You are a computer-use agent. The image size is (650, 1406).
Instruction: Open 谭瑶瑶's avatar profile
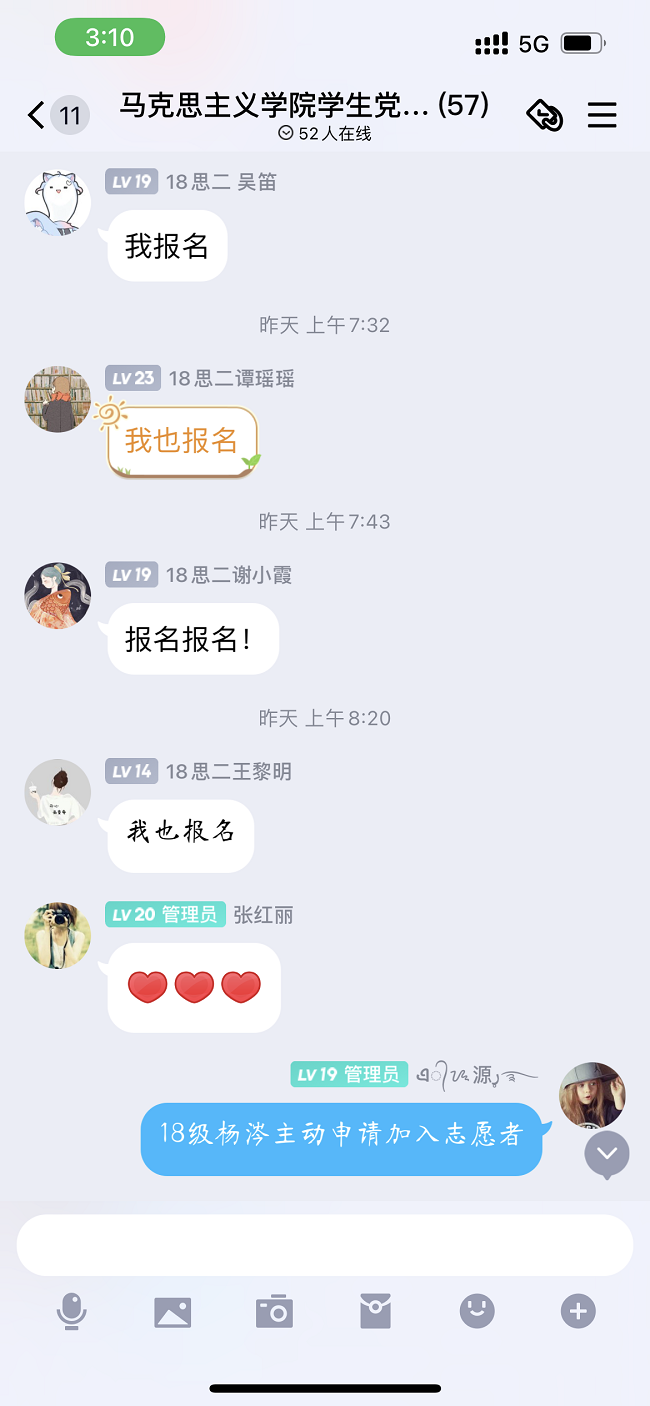[x=57, y=399]
